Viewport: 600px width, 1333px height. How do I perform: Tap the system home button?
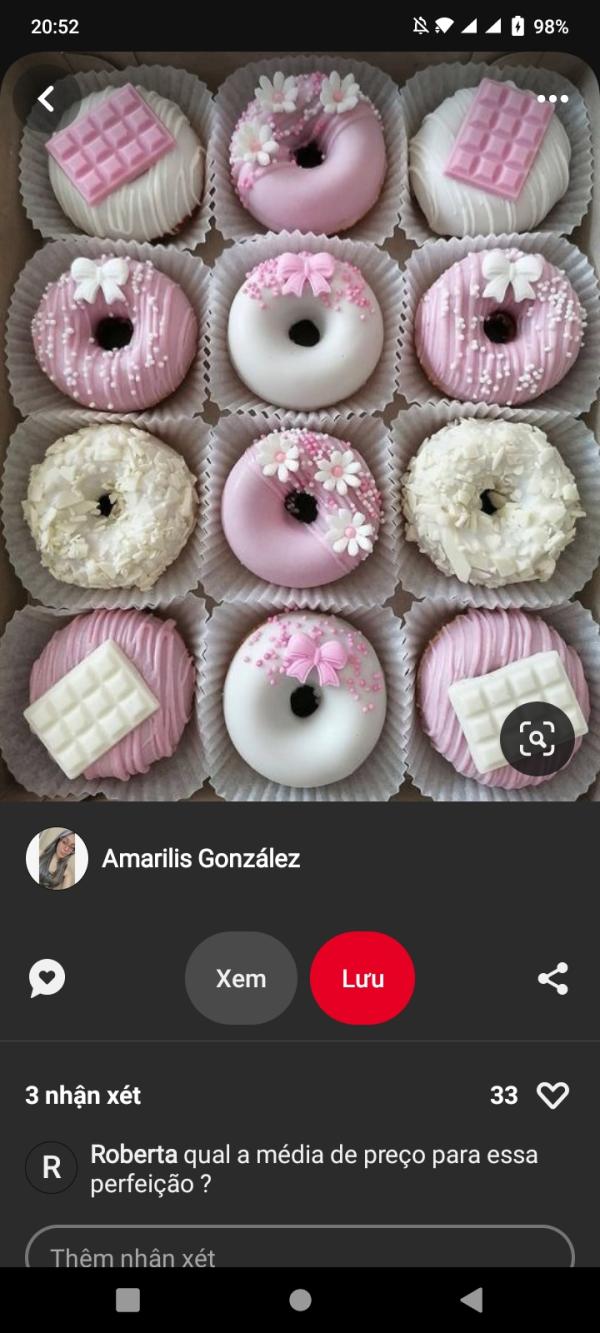300,1299
